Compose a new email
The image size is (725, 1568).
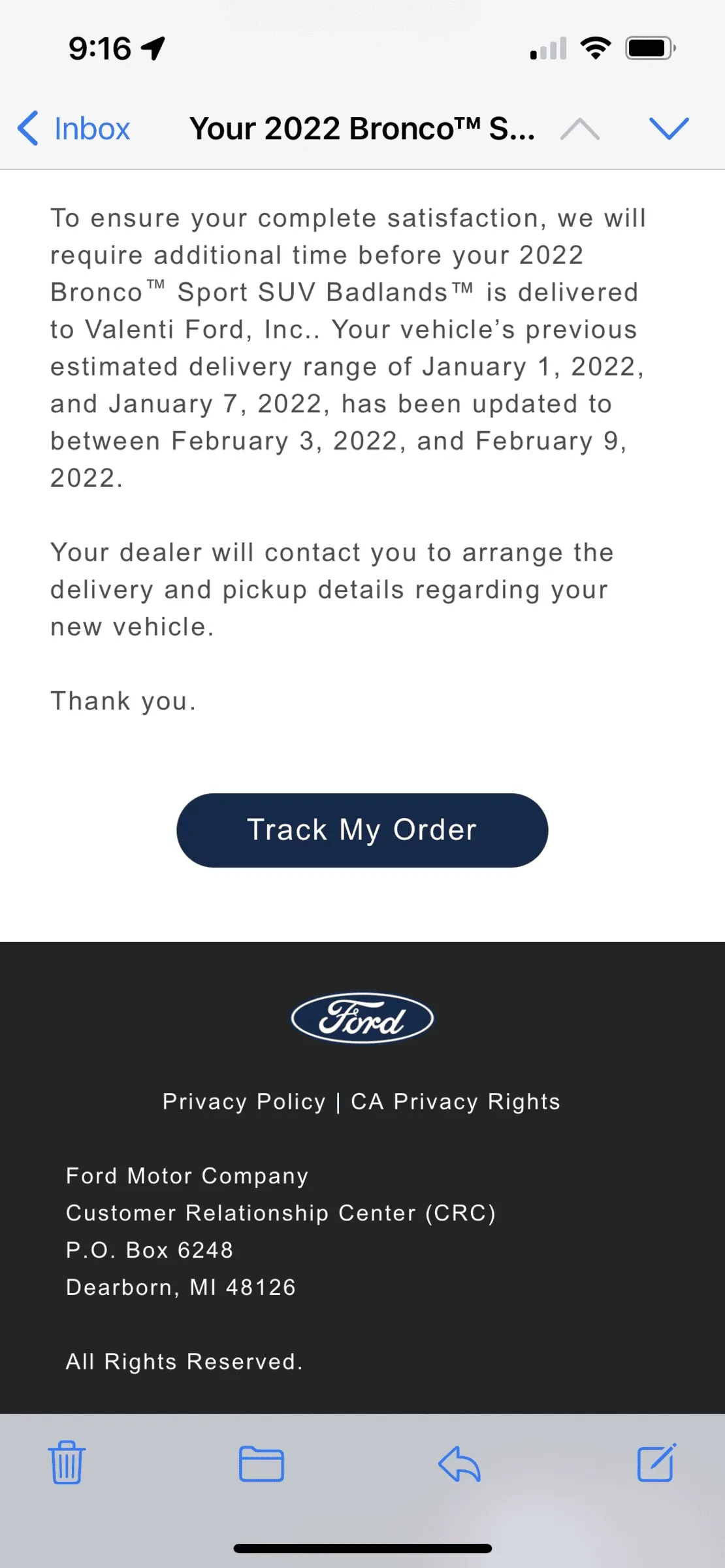(656, 1463)
